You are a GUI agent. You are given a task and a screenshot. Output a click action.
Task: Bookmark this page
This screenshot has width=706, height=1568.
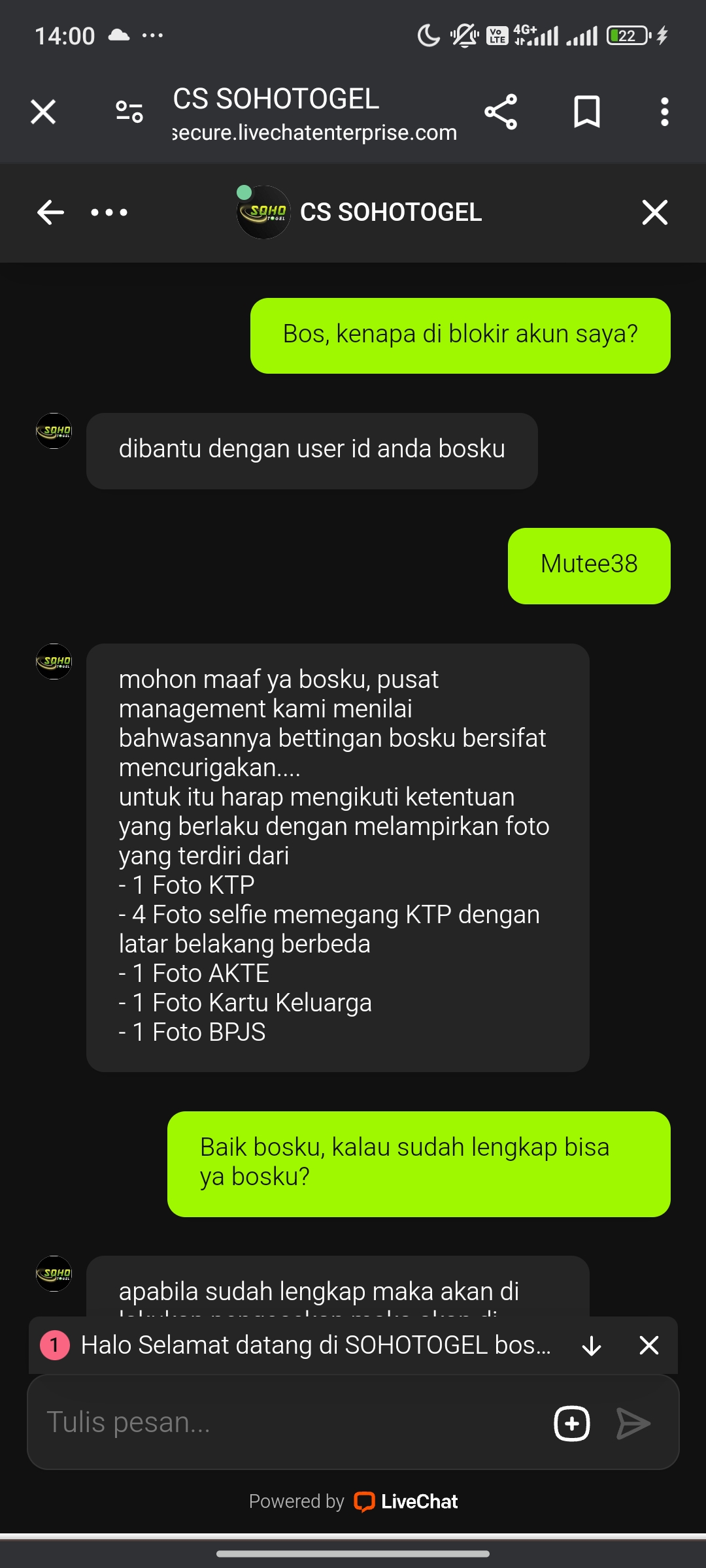[x=586, y=112]
